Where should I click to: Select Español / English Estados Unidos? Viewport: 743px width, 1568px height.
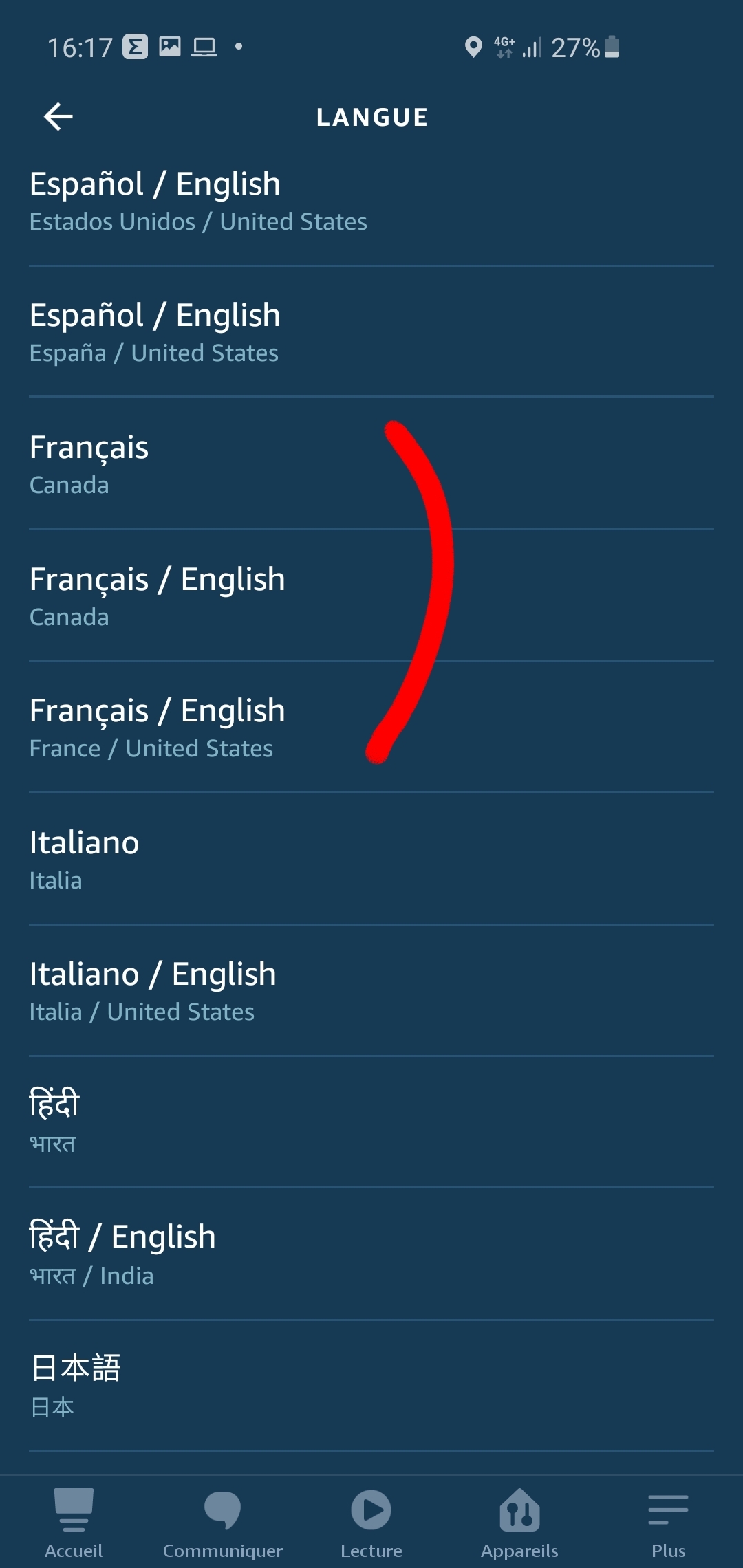(371, 201)
